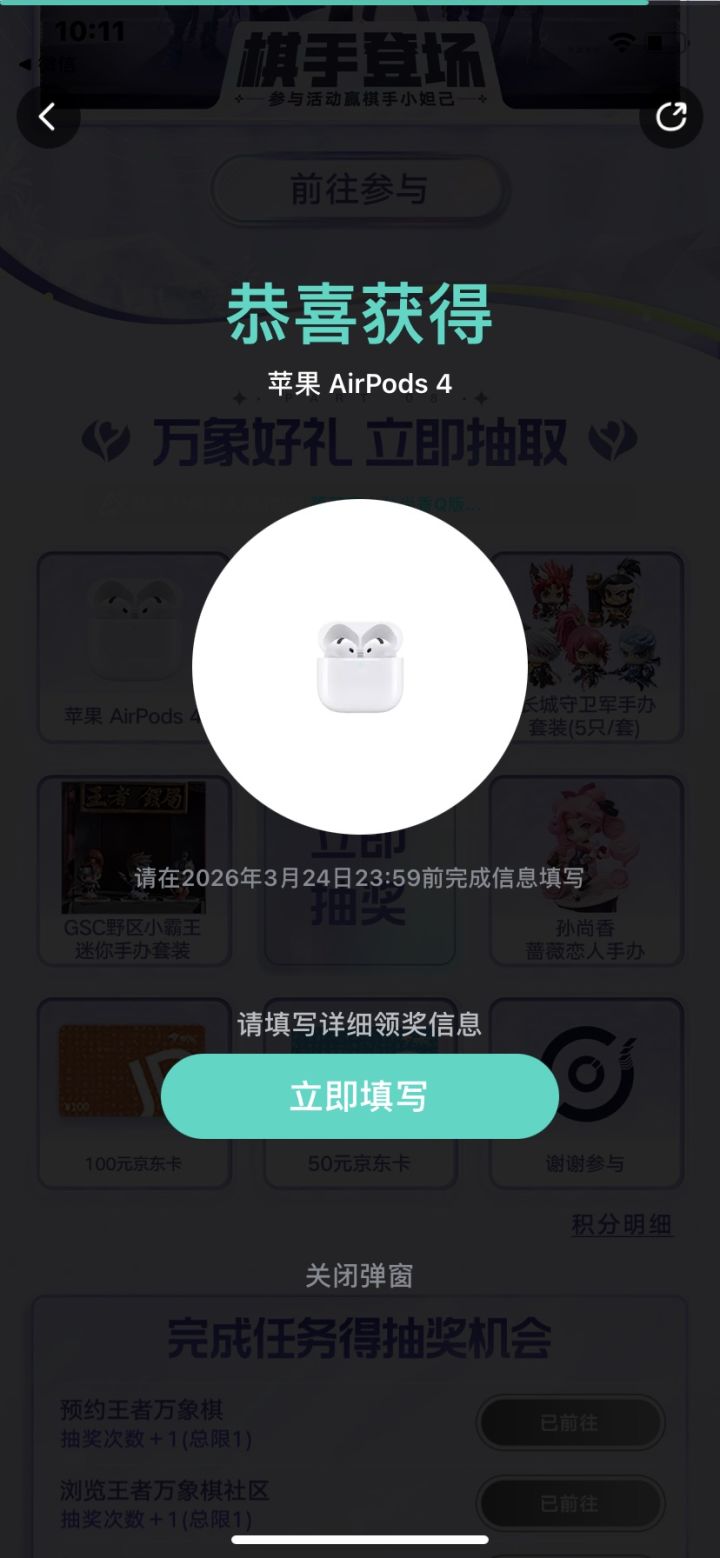Tap 已前往 beside 浏览王者万象棋社区 task

point(570,1503)
